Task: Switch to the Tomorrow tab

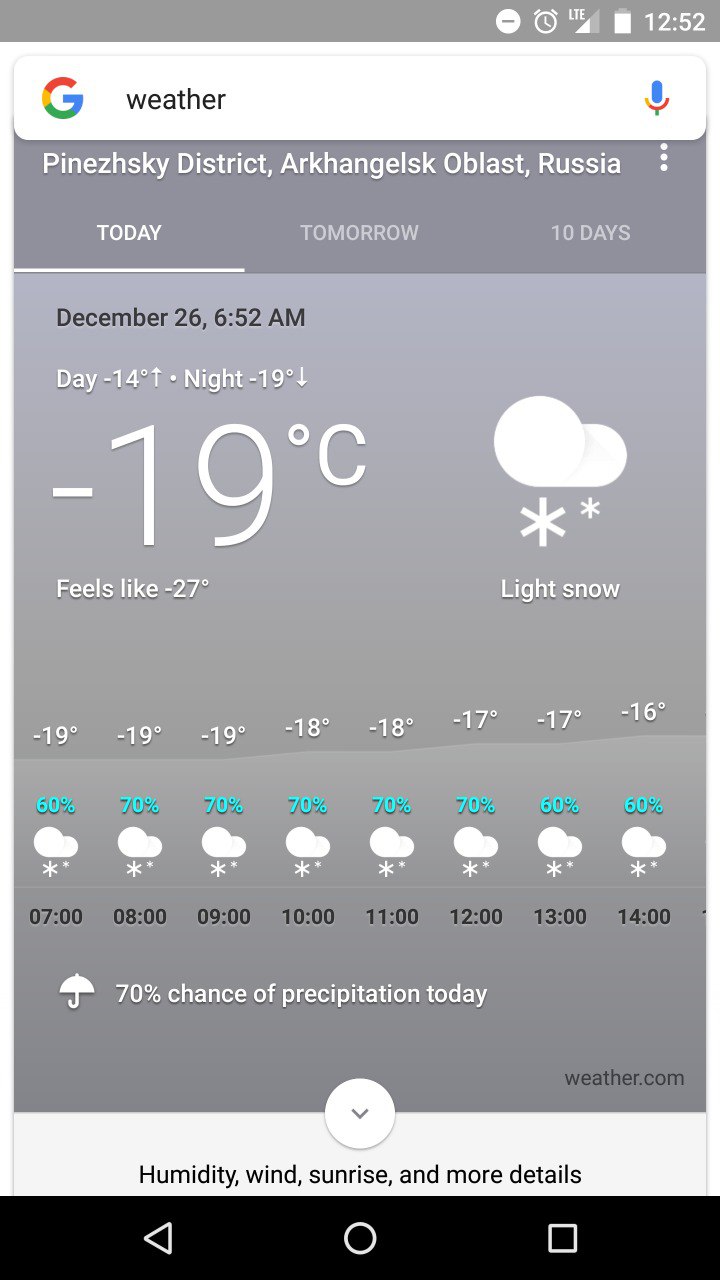Action: [359, 233]
